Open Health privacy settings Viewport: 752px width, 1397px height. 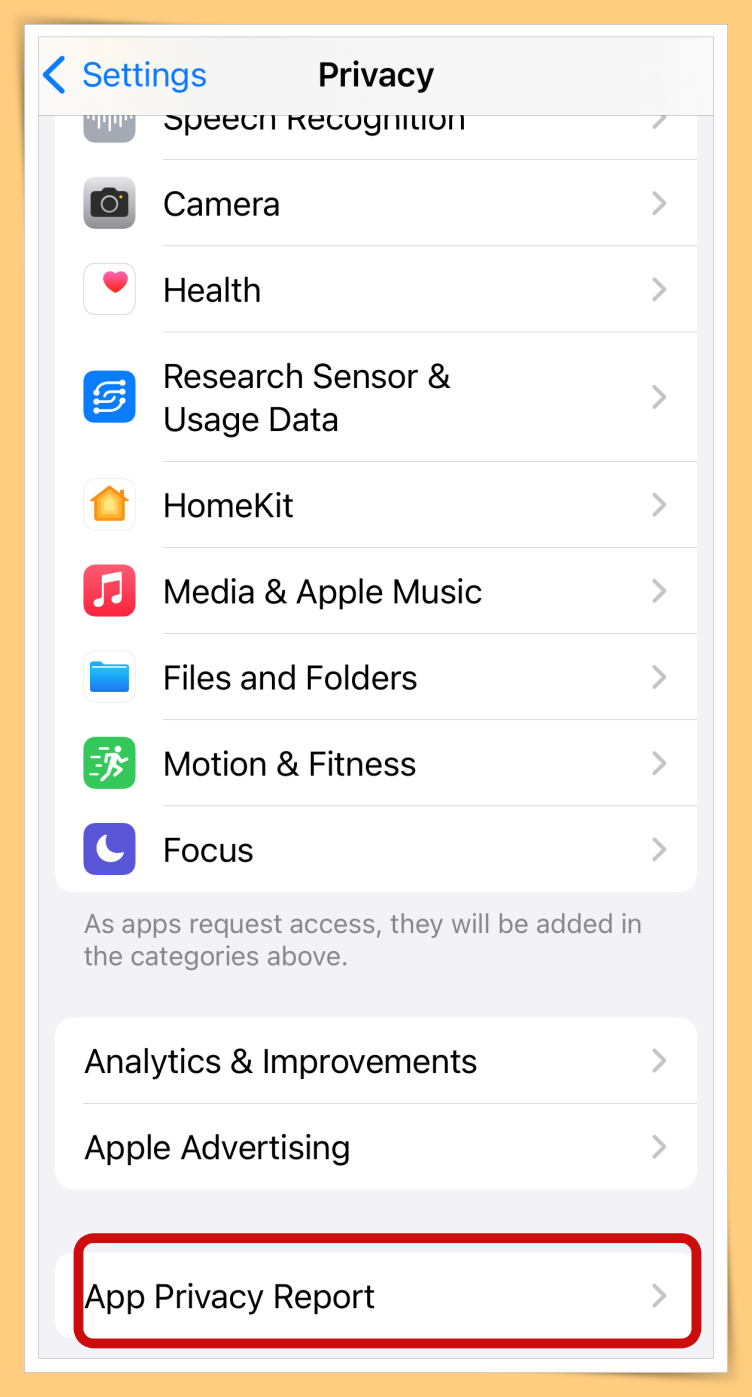(x=375, y=290)
